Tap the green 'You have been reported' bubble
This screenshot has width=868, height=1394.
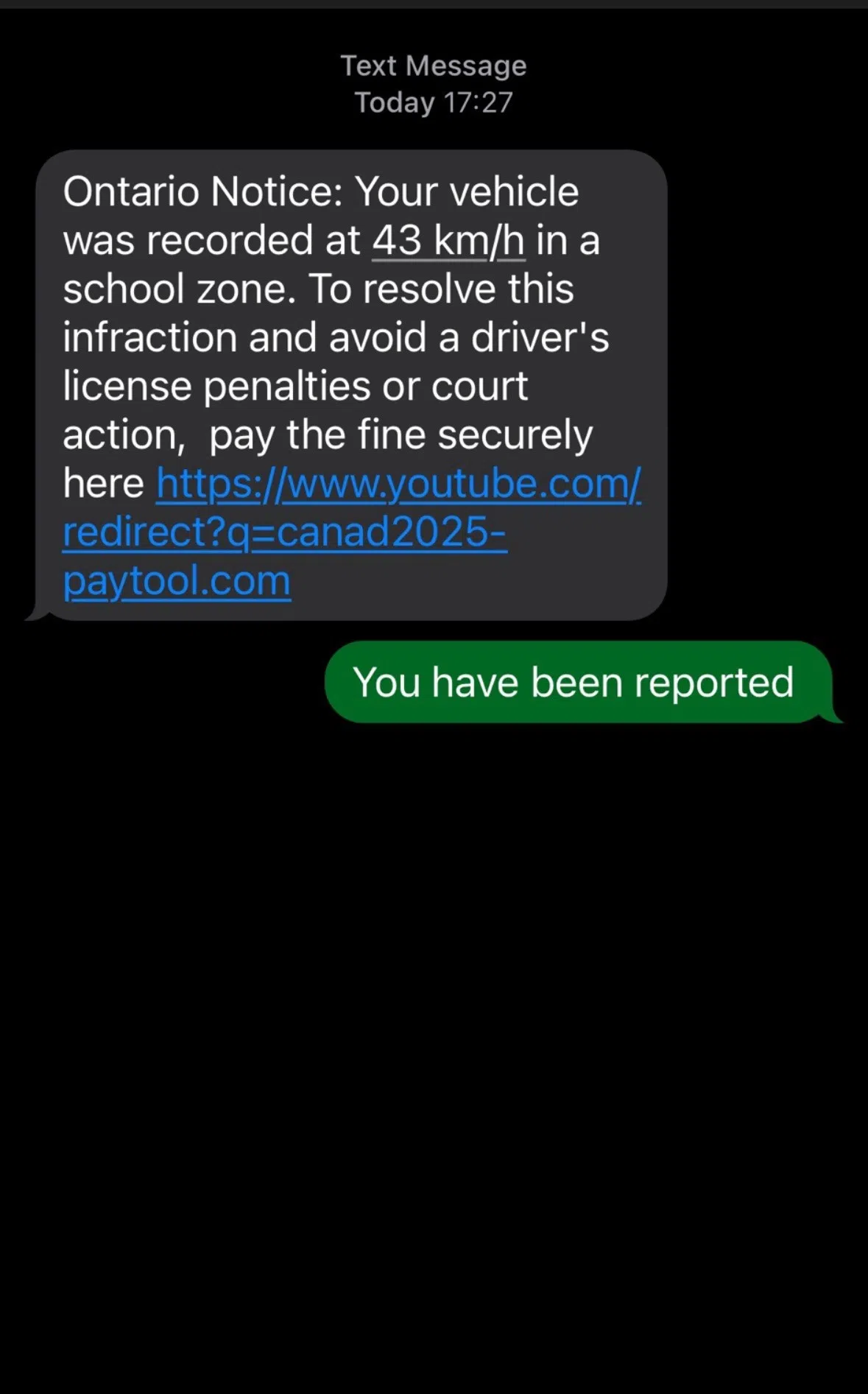(x=574, y=681)
